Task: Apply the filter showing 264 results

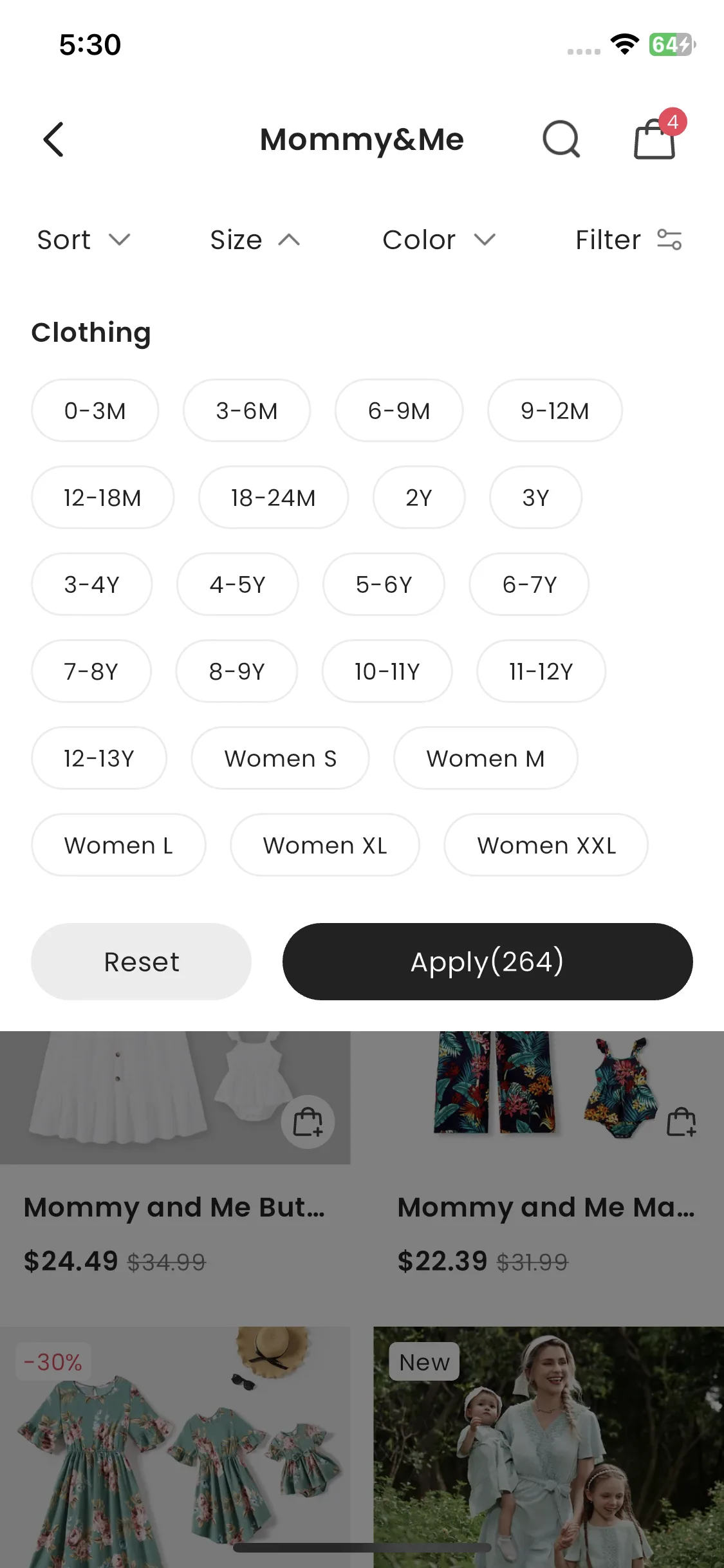Action: pyautogui.click(x=487, y=962)
